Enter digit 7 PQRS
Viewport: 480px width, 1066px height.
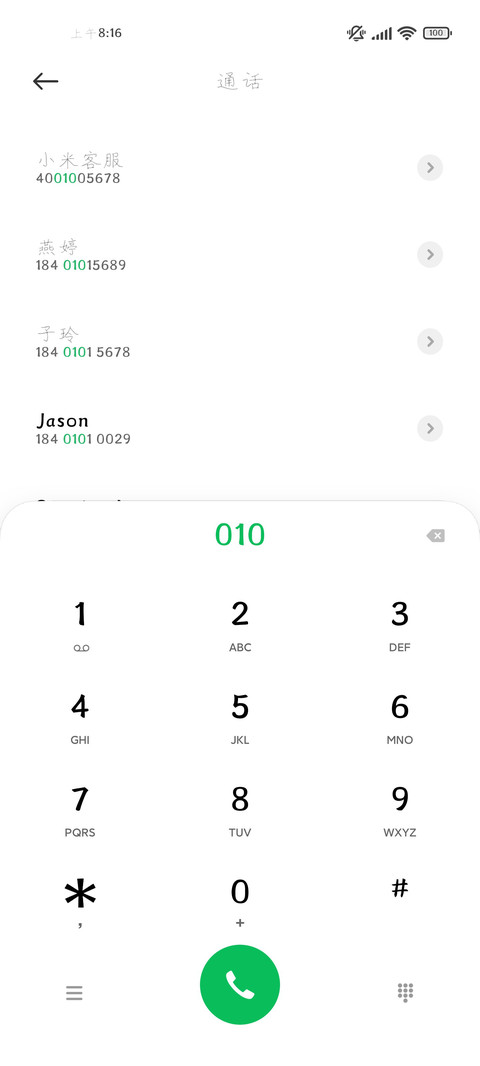click(x=80, y=811)
